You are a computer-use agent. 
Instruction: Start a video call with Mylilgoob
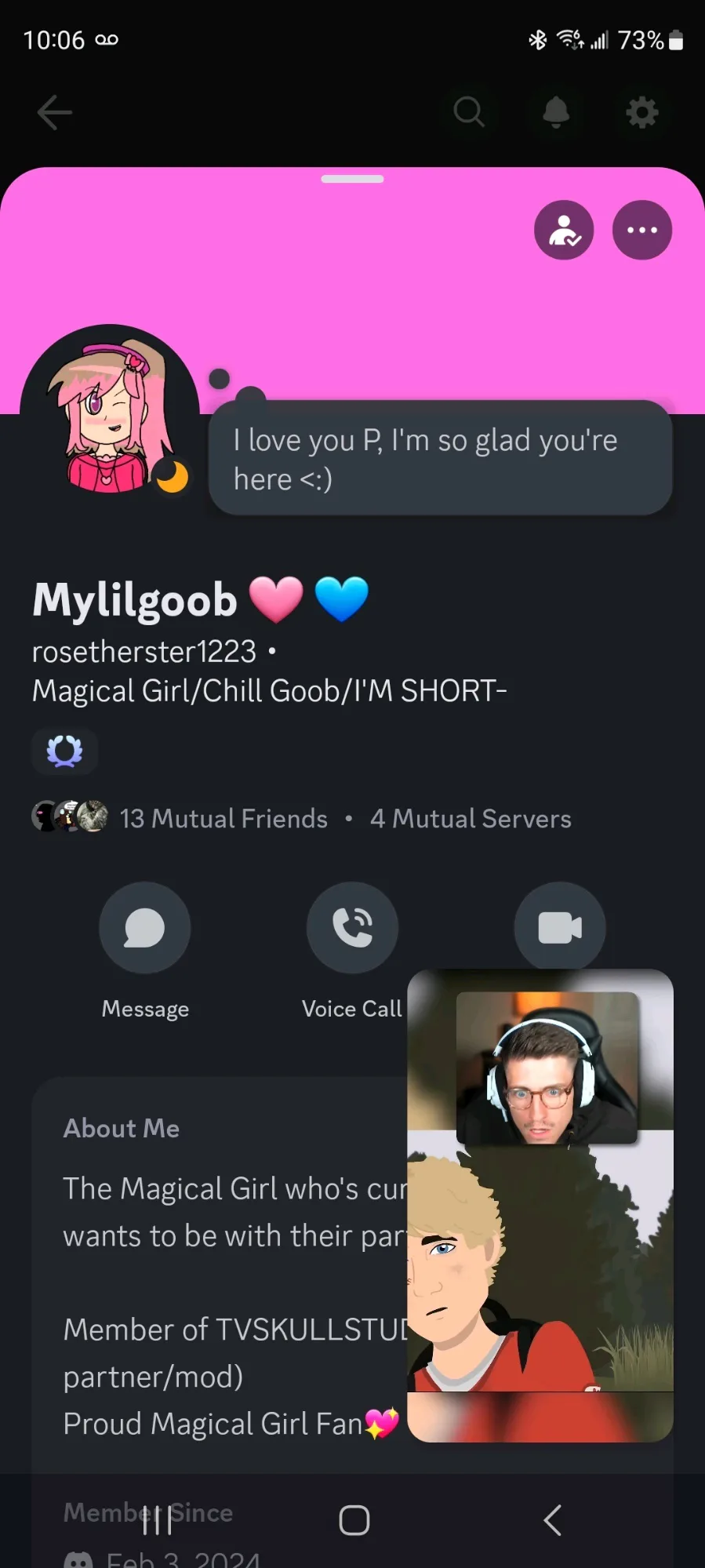559,926
